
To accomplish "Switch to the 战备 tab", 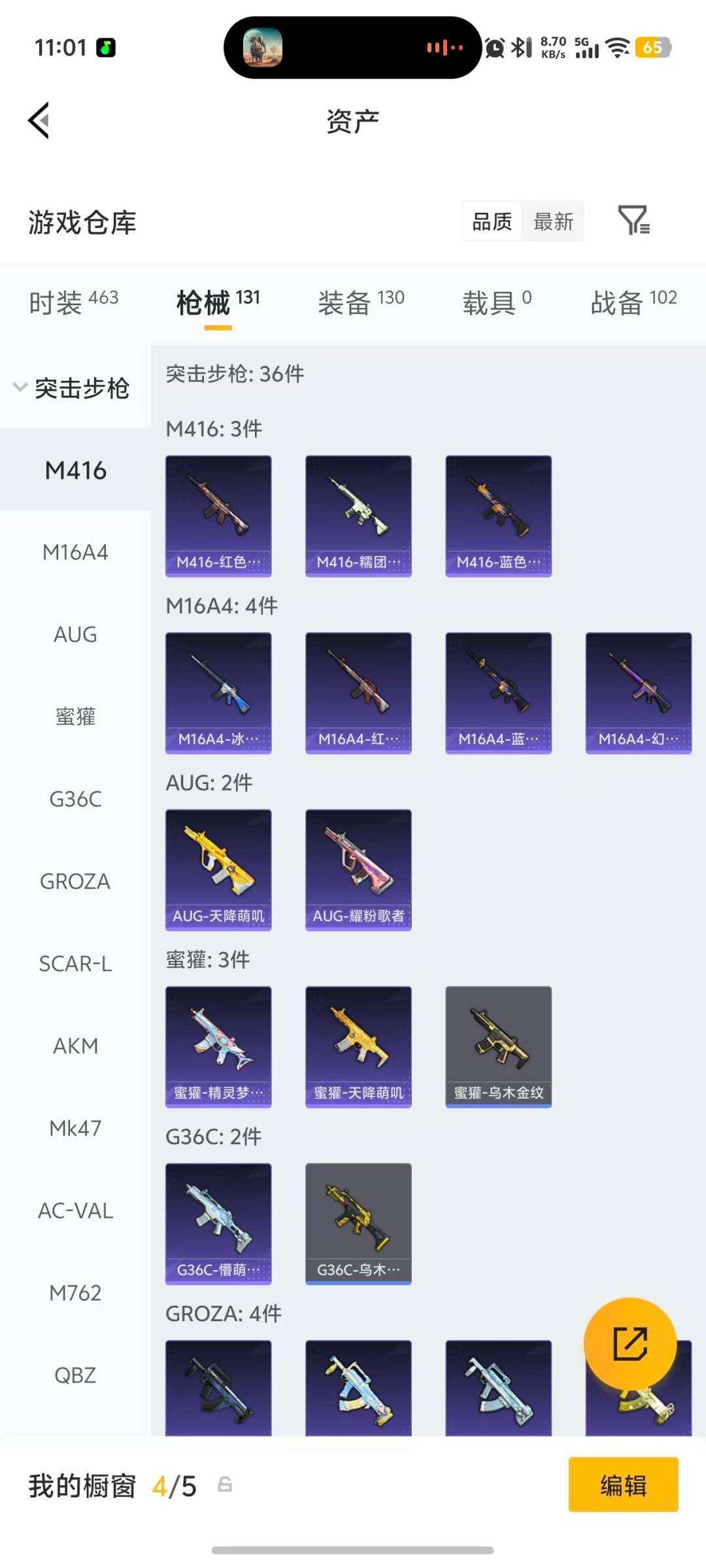I will click(633, 302).
